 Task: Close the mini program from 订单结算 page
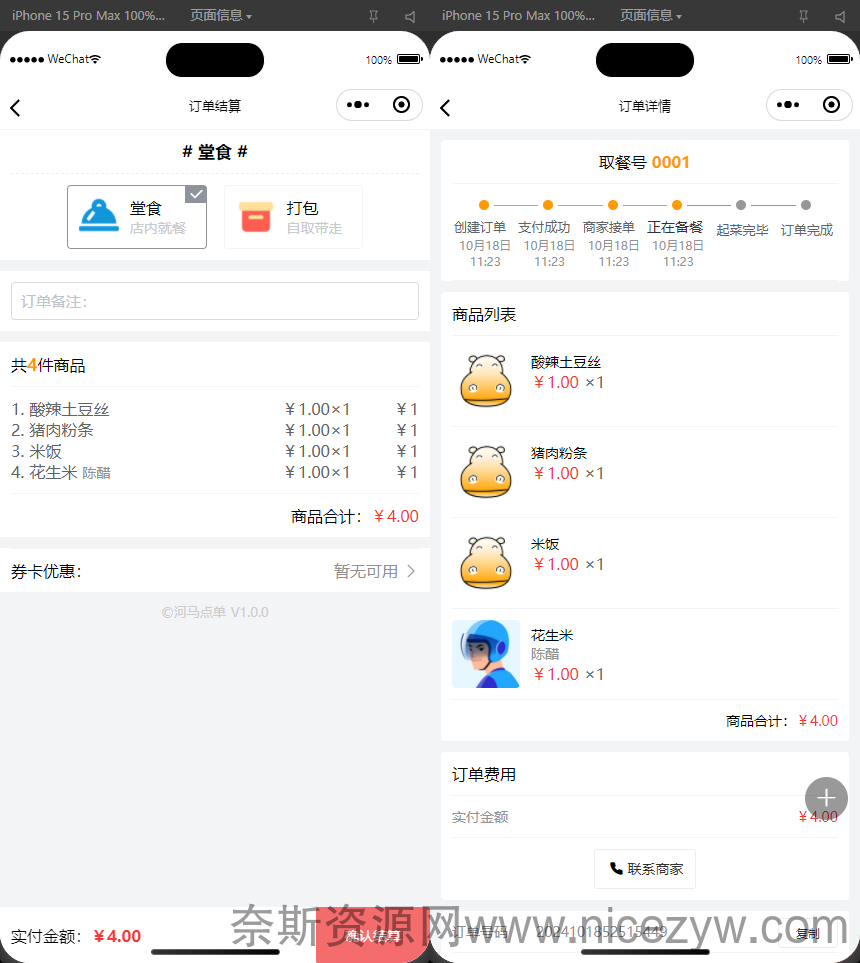[402, 105]
